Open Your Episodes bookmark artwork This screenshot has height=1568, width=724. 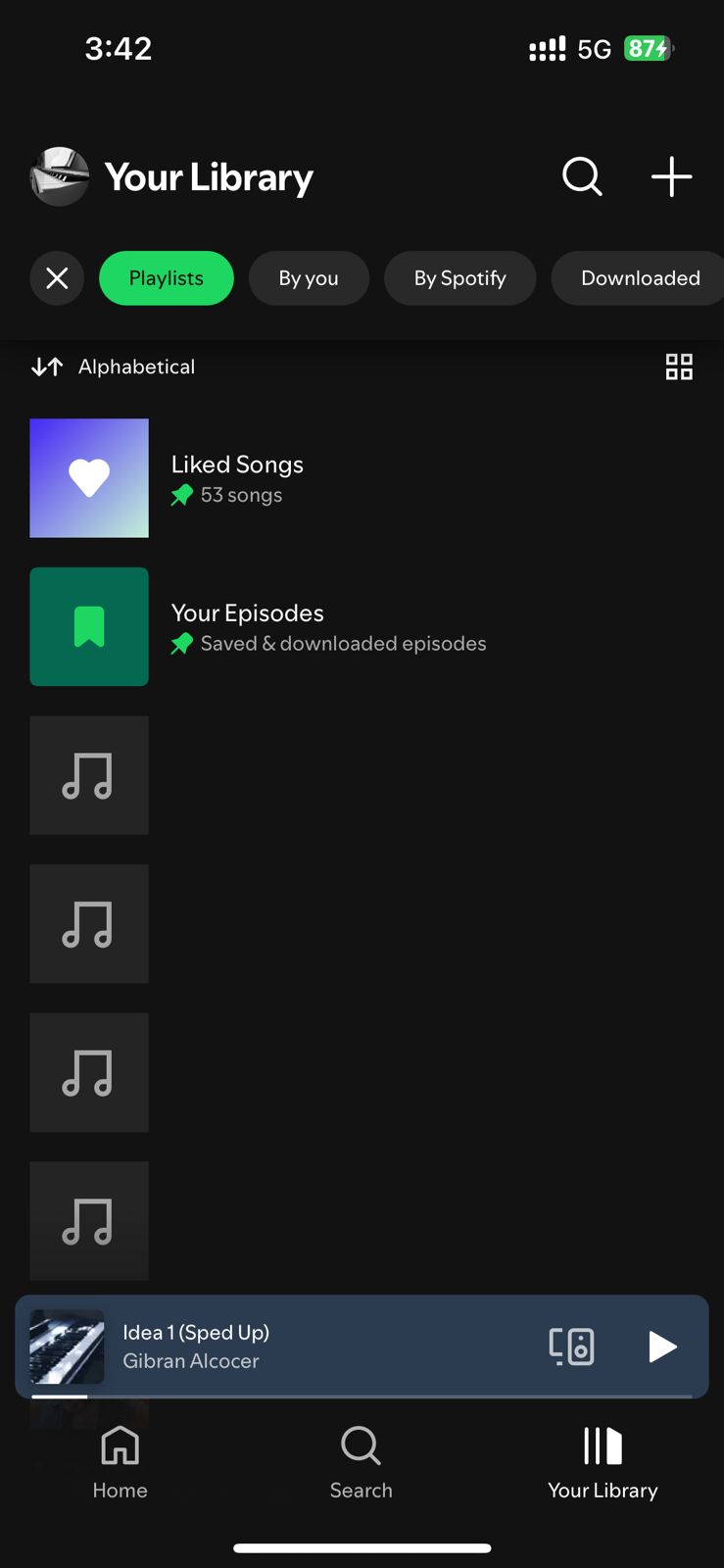click(89, 626)
